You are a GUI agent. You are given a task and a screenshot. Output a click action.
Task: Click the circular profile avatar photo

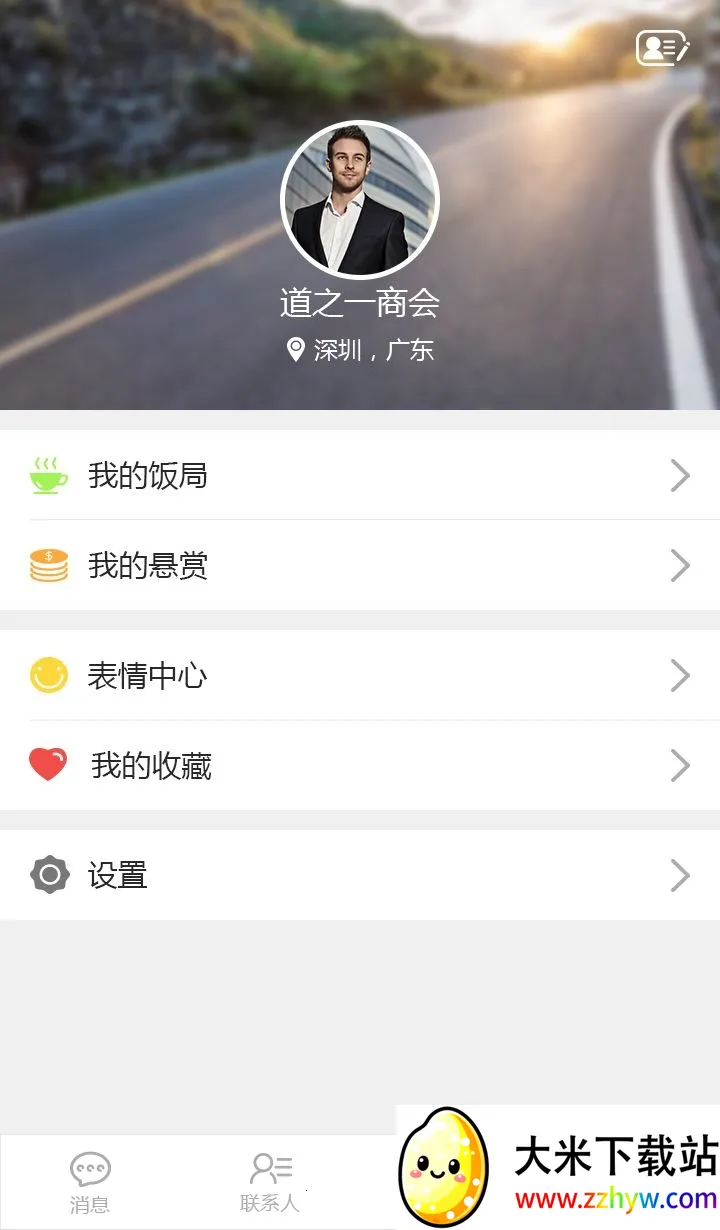click(359, 200)
